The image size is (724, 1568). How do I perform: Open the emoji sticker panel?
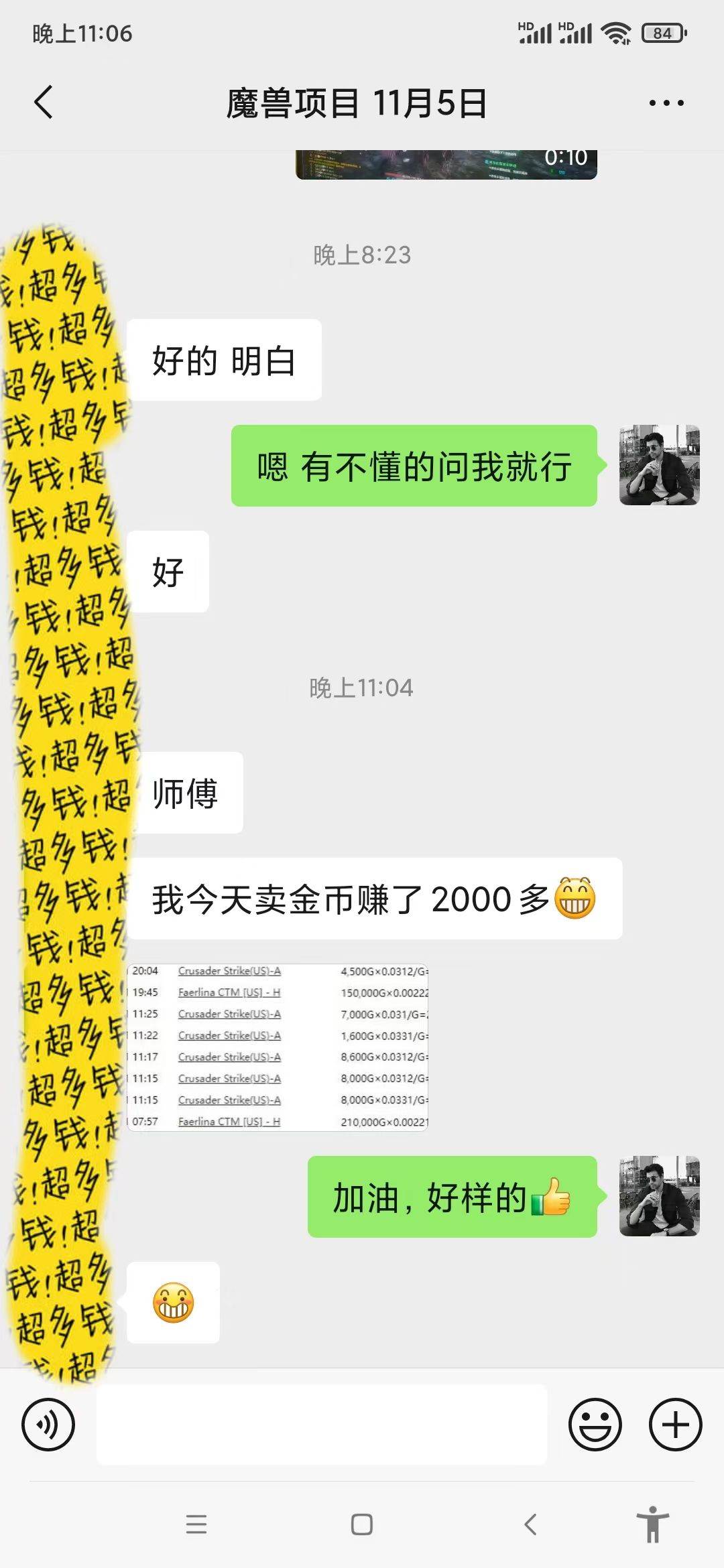[595, 1424]
